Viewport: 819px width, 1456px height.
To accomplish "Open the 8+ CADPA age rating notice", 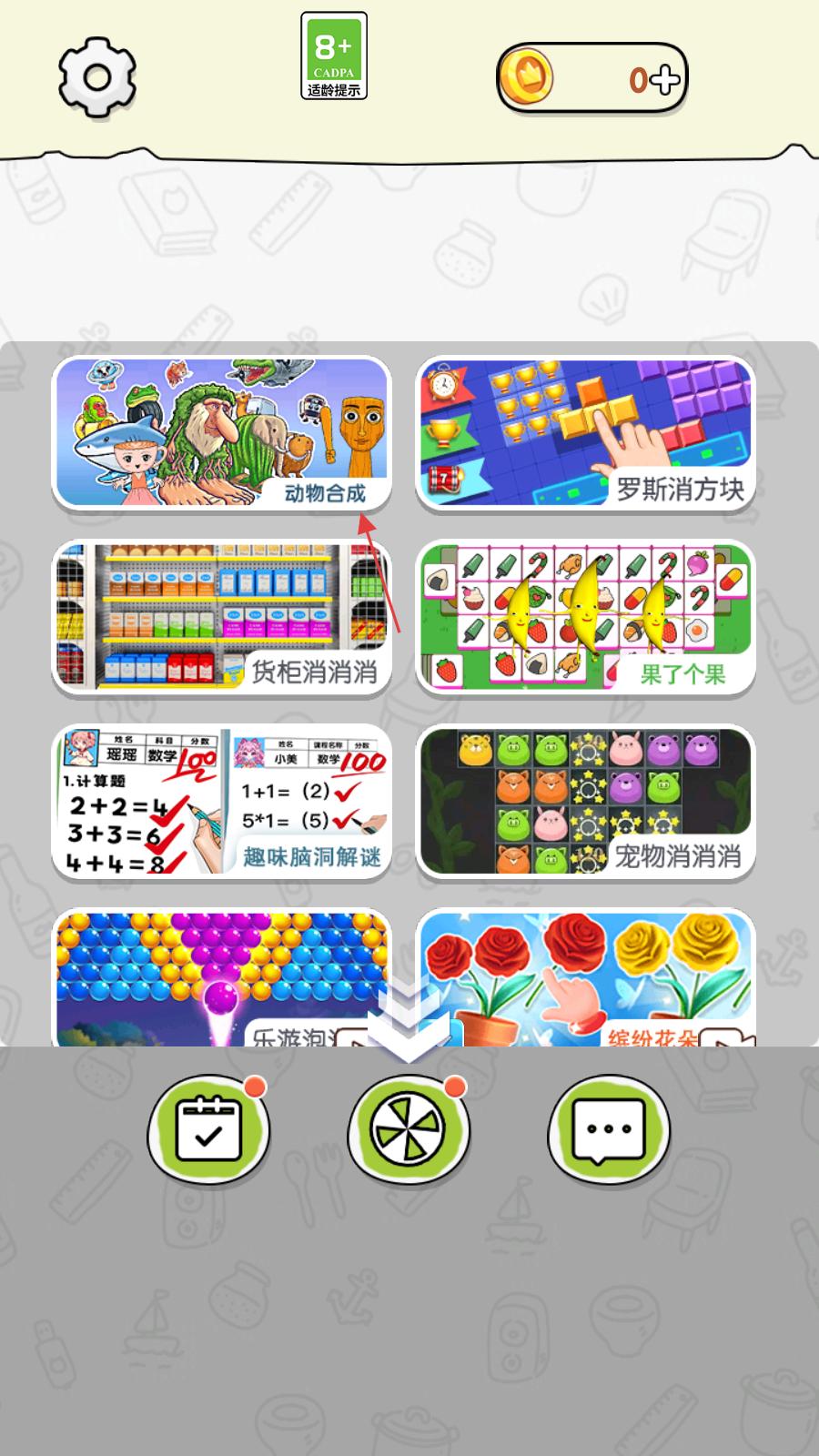I will 334,56.
